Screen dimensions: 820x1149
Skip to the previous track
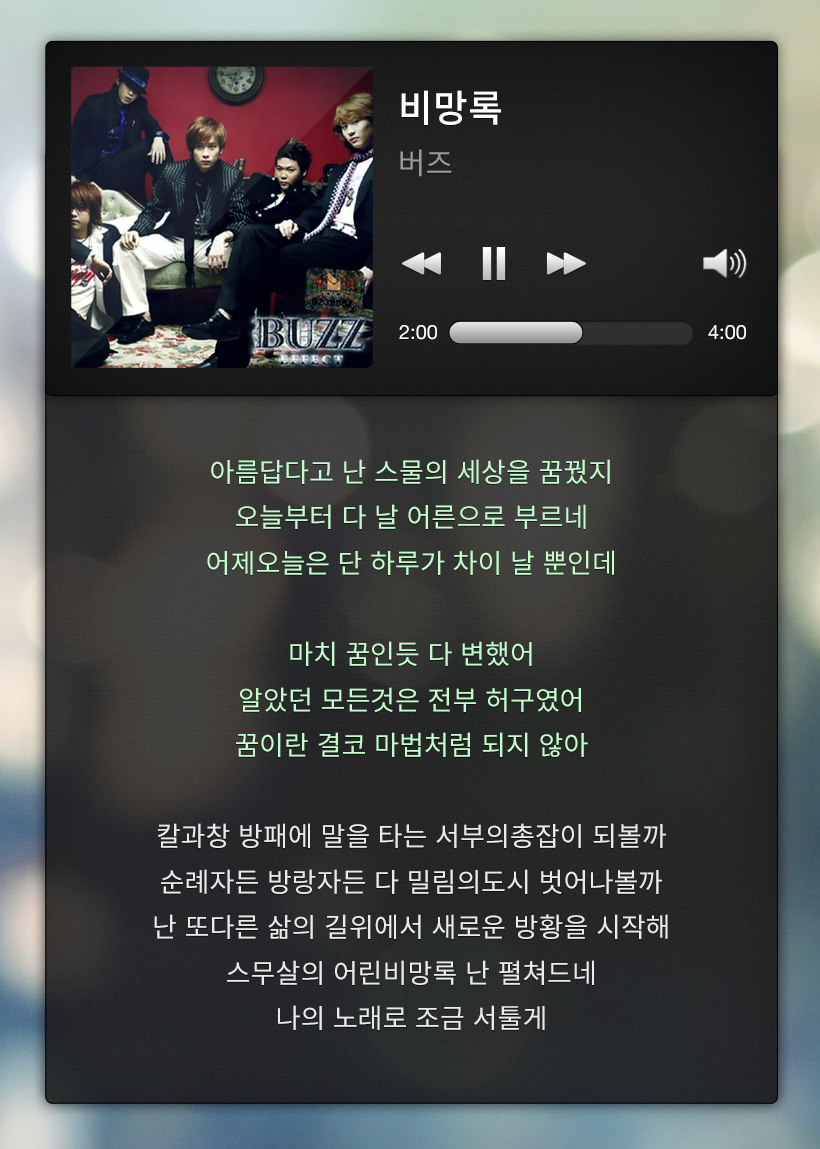coord(421,264)
